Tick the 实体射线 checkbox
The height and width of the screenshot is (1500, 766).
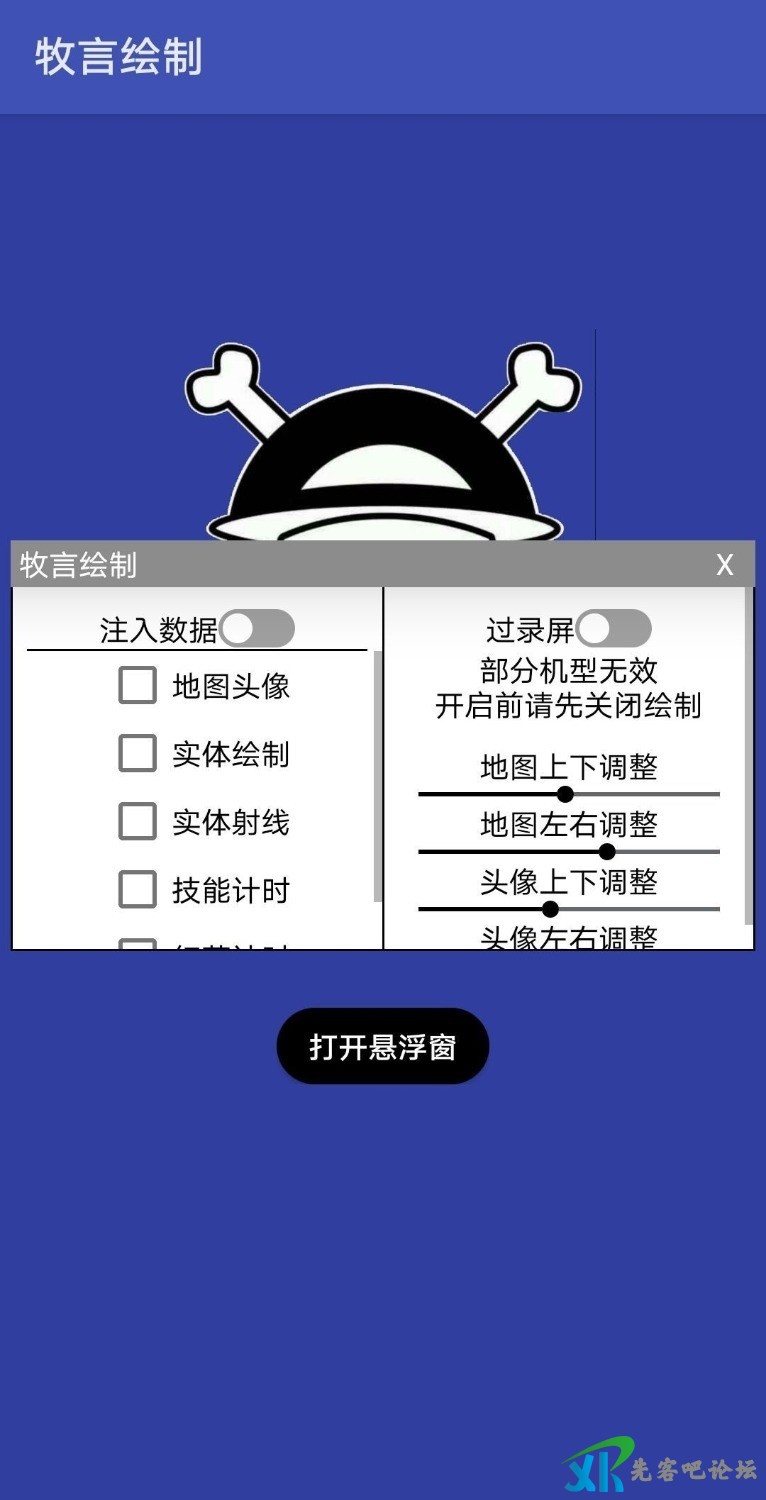coord(138,822)
